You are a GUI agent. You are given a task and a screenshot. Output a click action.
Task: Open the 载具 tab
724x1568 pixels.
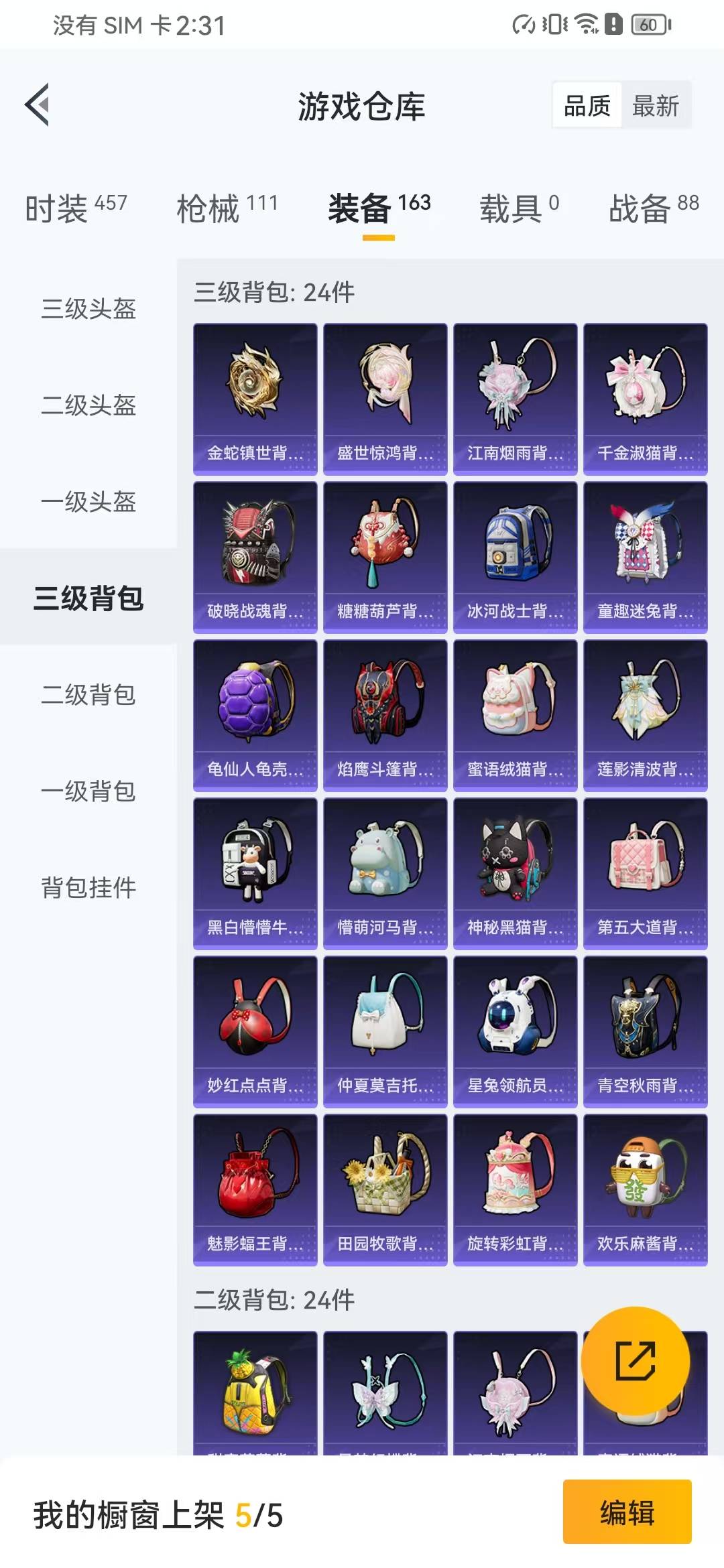pos(518,208)
